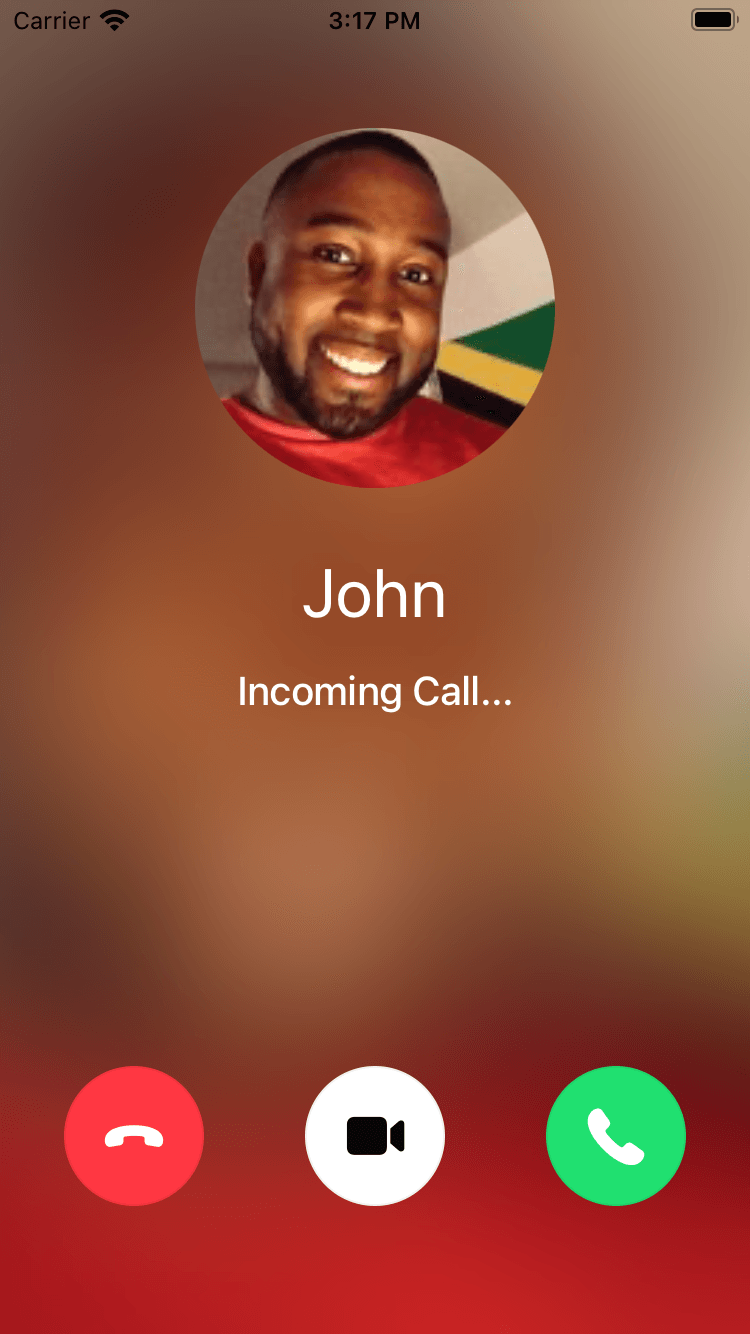Tap John's profile picture
Image resolution: width=750 pixels, height=1334 pixels.
[x=375, y=307]
